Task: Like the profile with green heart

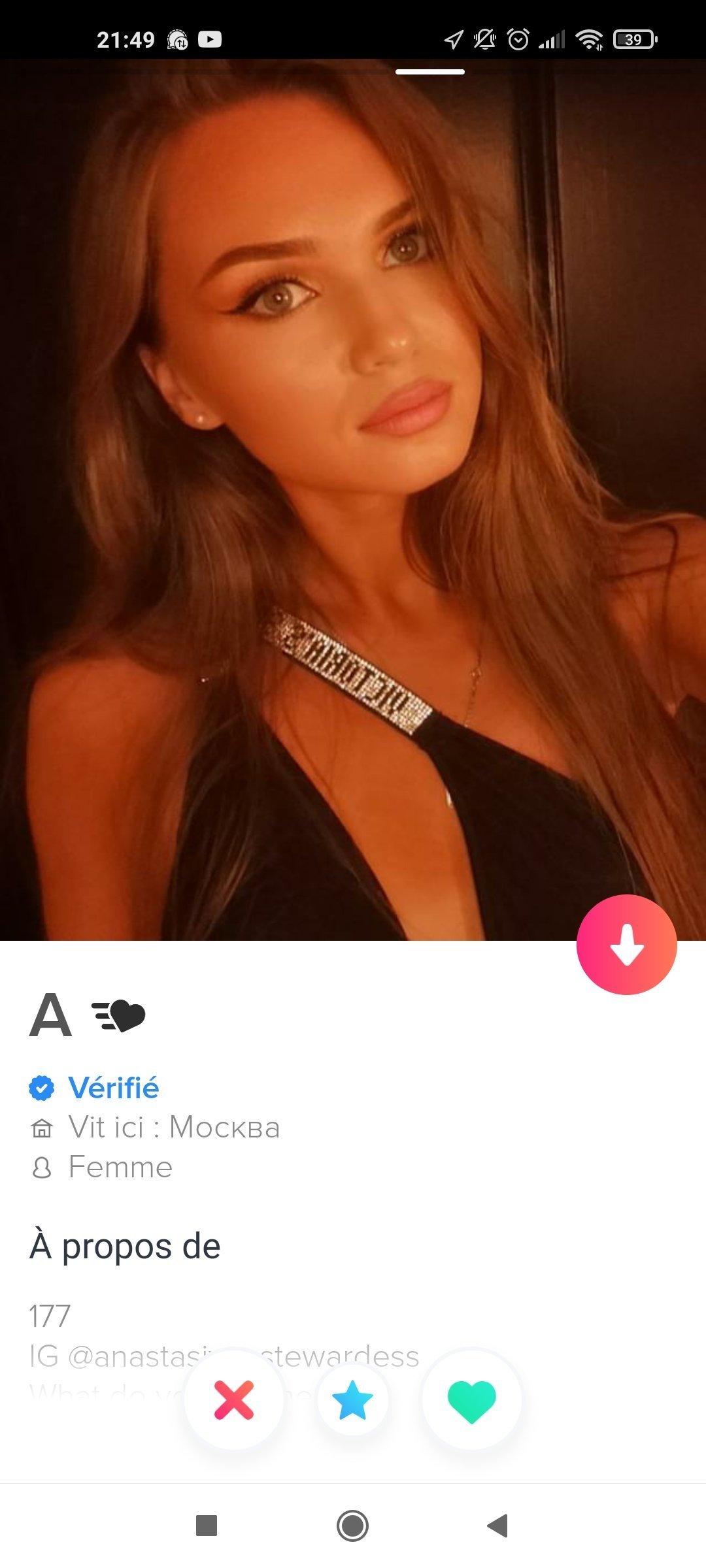Action: [x=471, y=1399]
